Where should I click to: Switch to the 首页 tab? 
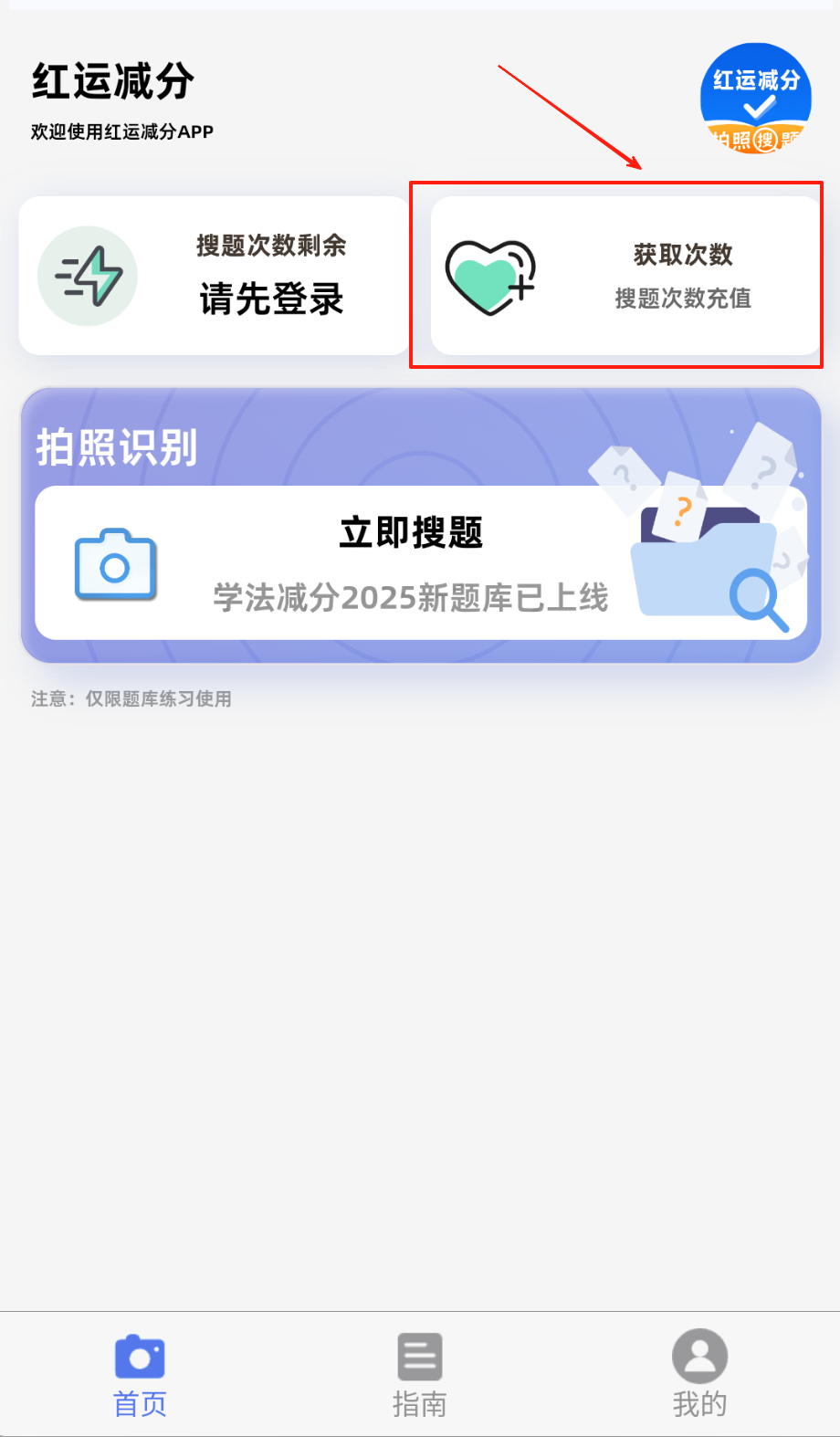pyautogui.click(x=140, y=1375)
